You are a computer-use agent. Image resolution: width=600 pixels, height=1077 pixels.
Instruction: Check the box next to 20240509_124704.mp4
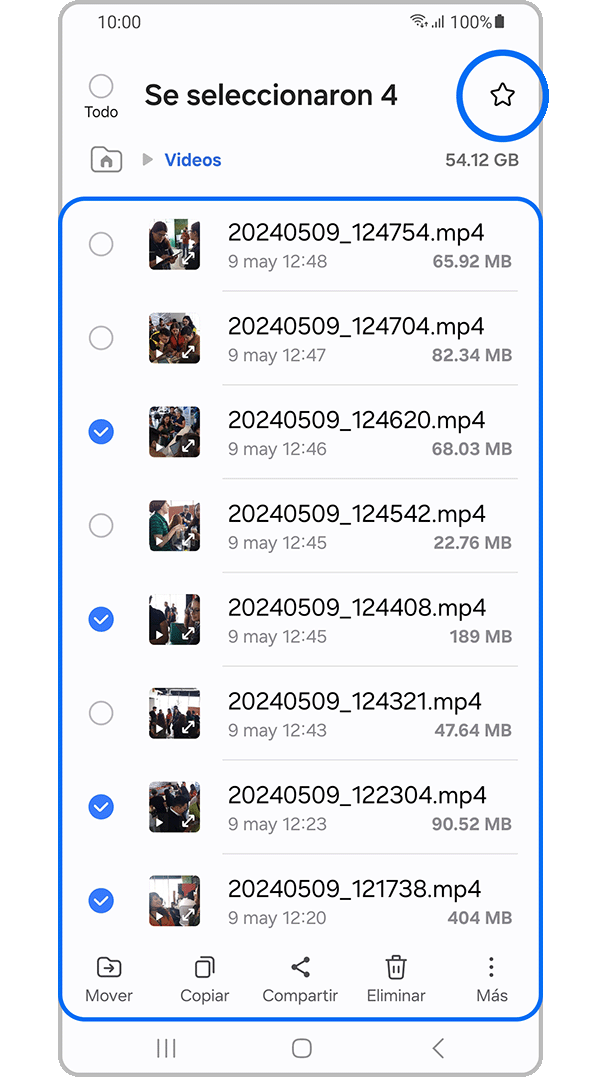click(x=101, y=338)
